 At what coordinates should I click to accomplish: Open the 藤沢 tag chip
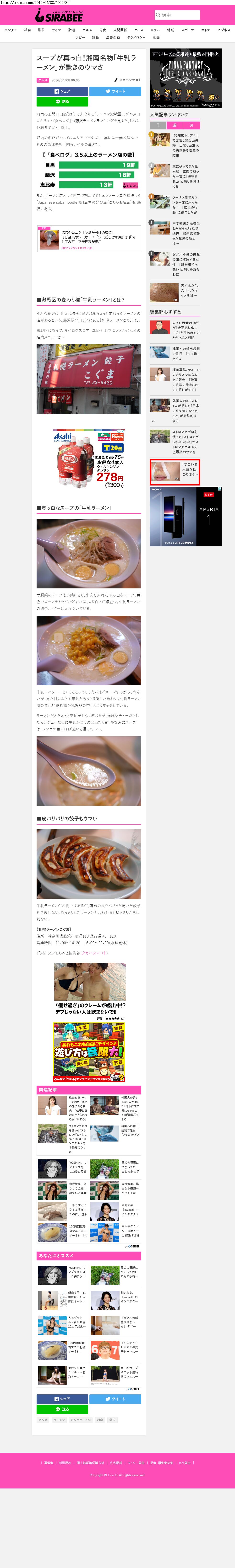click(113, 1419)
